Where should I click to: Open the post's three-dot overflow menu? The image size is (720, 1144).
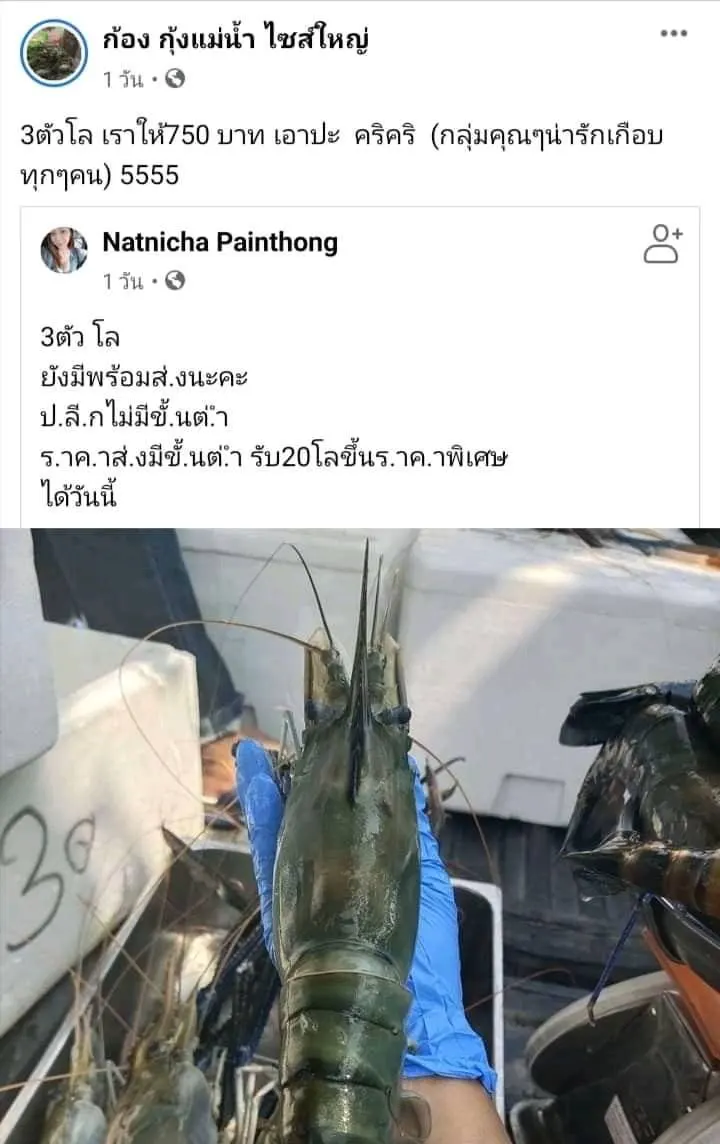click(673, 34)
